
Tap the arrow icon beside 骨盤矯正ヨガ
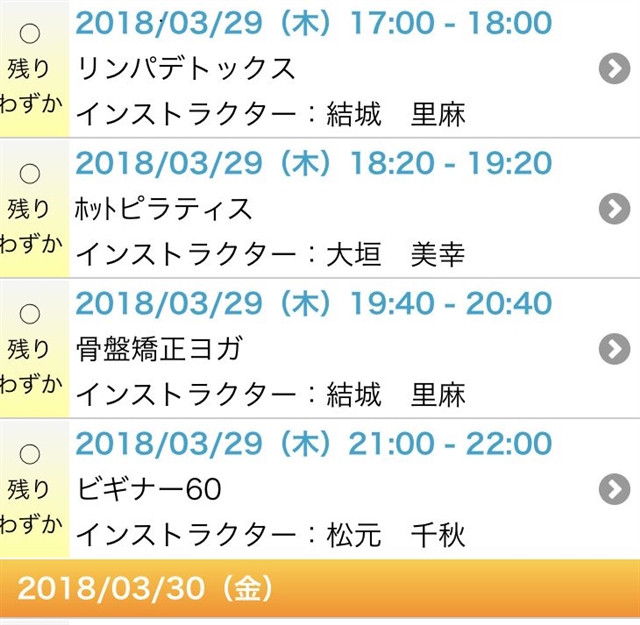pos(613,348)
